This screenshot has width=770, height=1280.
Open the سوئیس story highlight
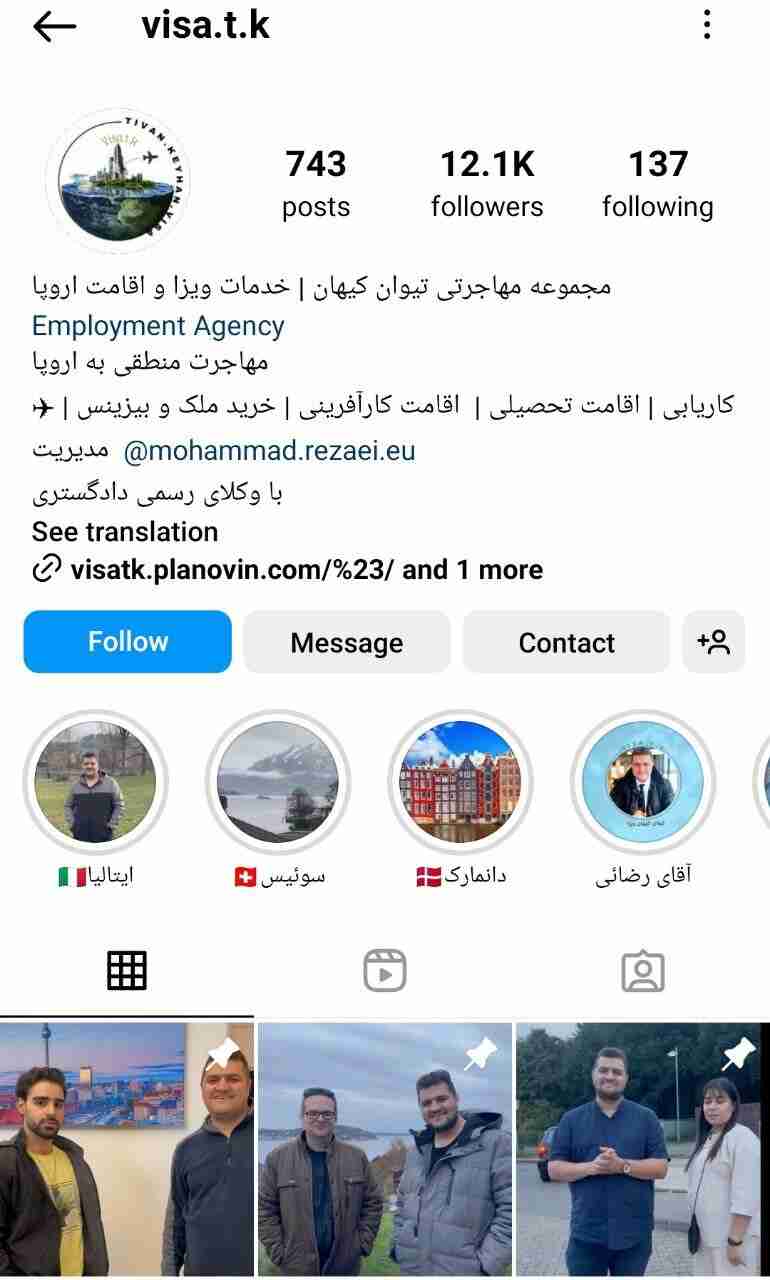(x=278, y=781)
